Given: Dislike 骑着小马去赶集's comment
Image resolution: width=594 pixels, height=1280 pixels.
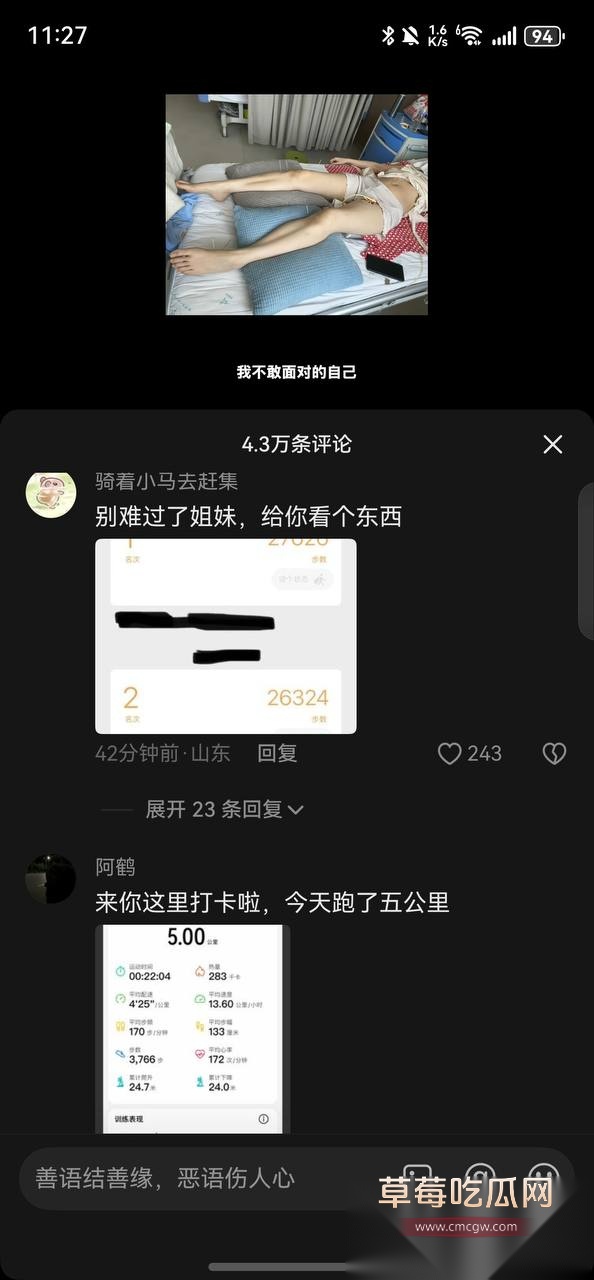Looking at the screenshot, I should (x=554, y=754).
